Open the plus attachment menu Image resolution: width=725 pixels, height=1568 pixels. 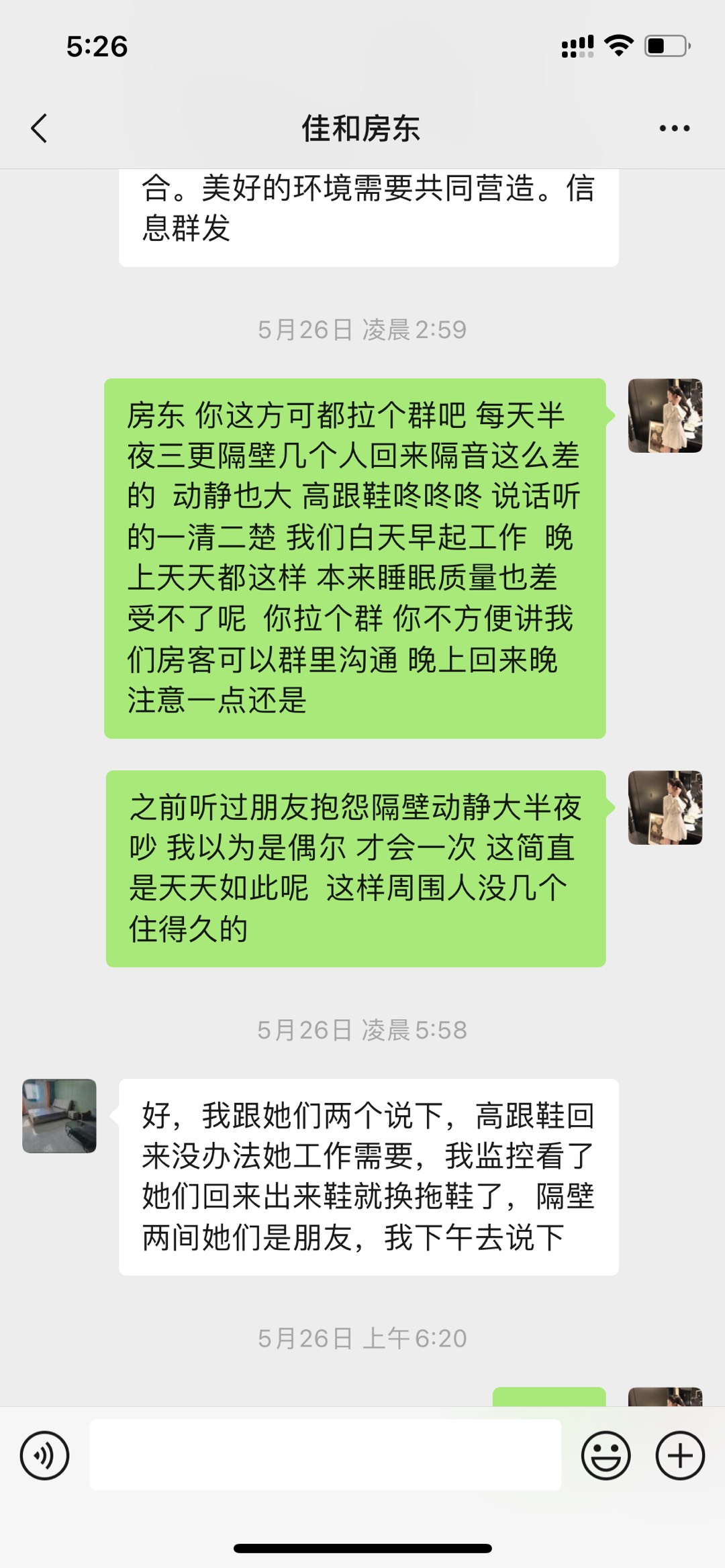[679, 1455]
